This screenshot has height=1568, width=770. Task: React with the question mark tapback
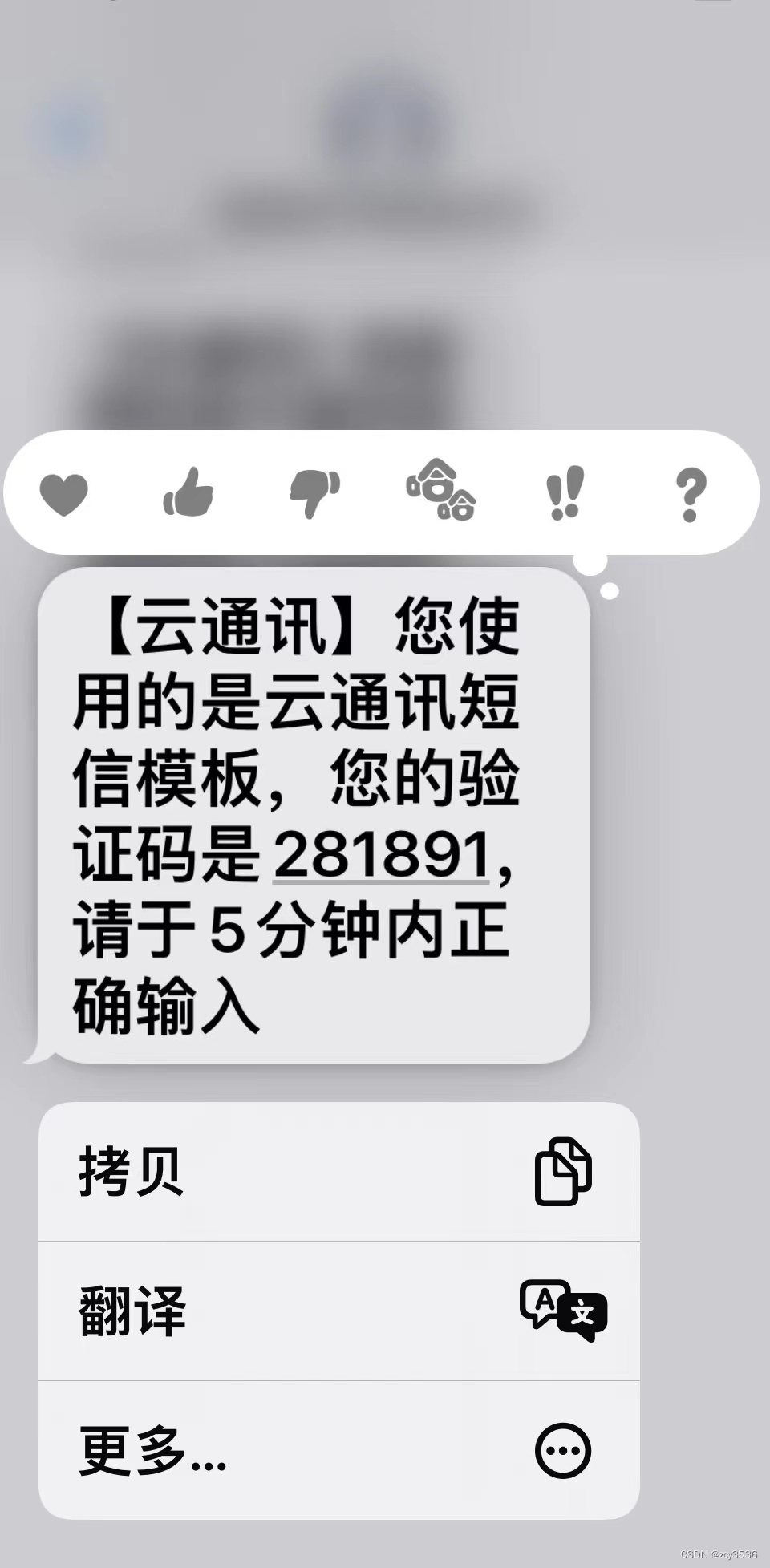pos(691,495)
